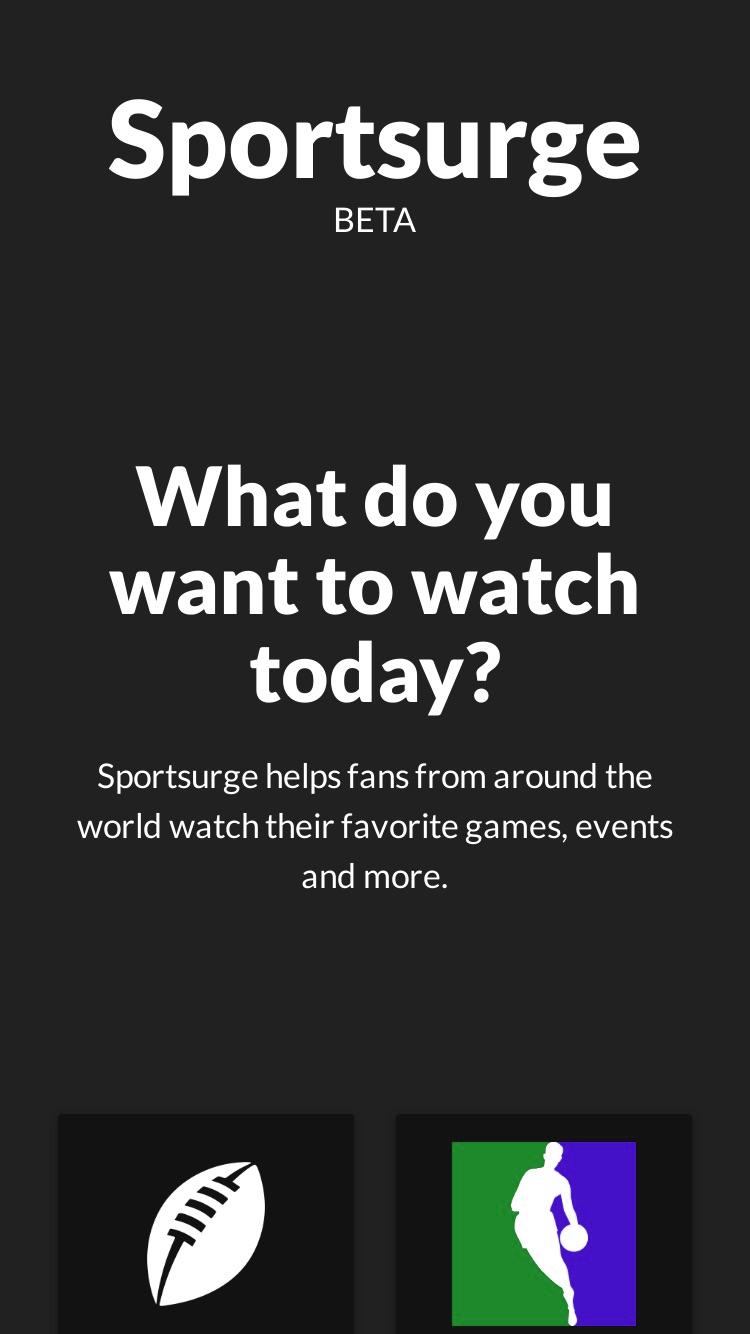Open the football card
The height and width of the screenshot is (1334, 750).
point(206,1225)
